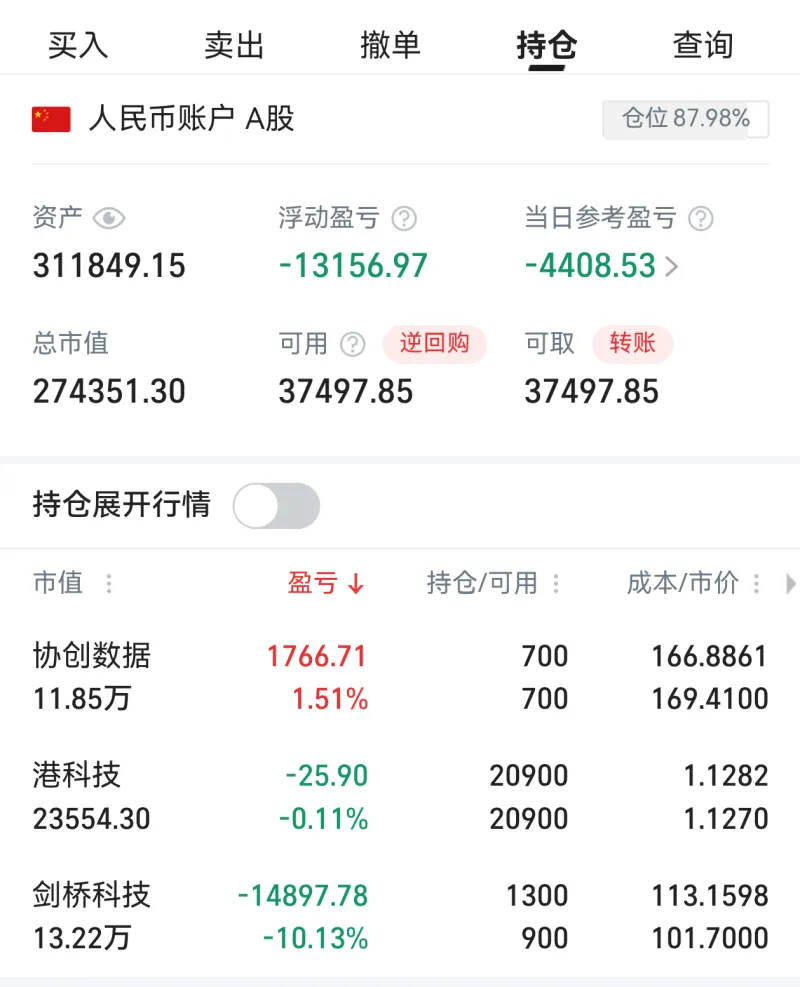Image resolution: width=800 pixels, height=987 pixels.
Task: Show help for 可用 balance
Action: point(352,344)
